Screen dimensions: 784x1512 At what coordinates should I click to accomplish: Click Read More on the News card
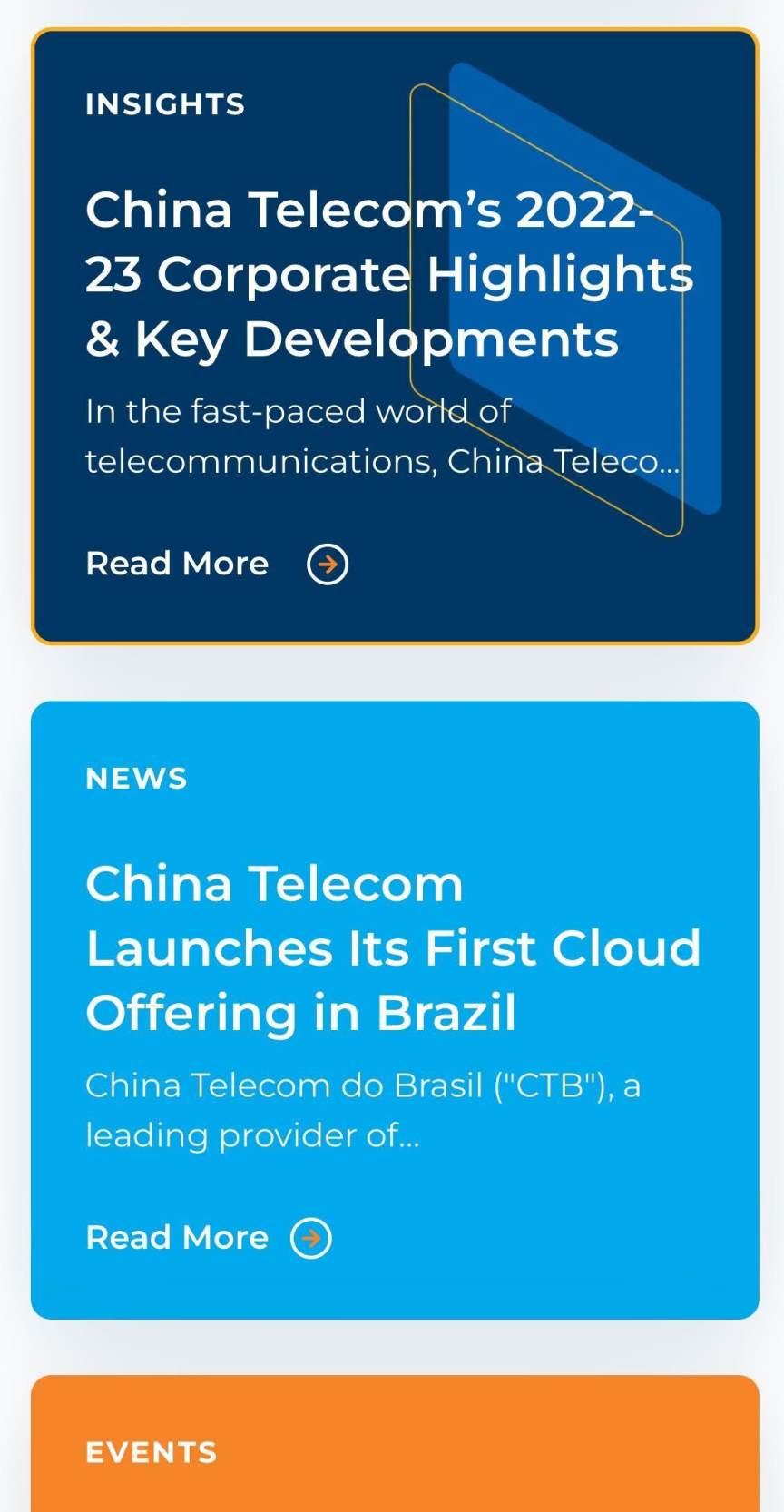pyautogui.click(x=175, y=1237)
